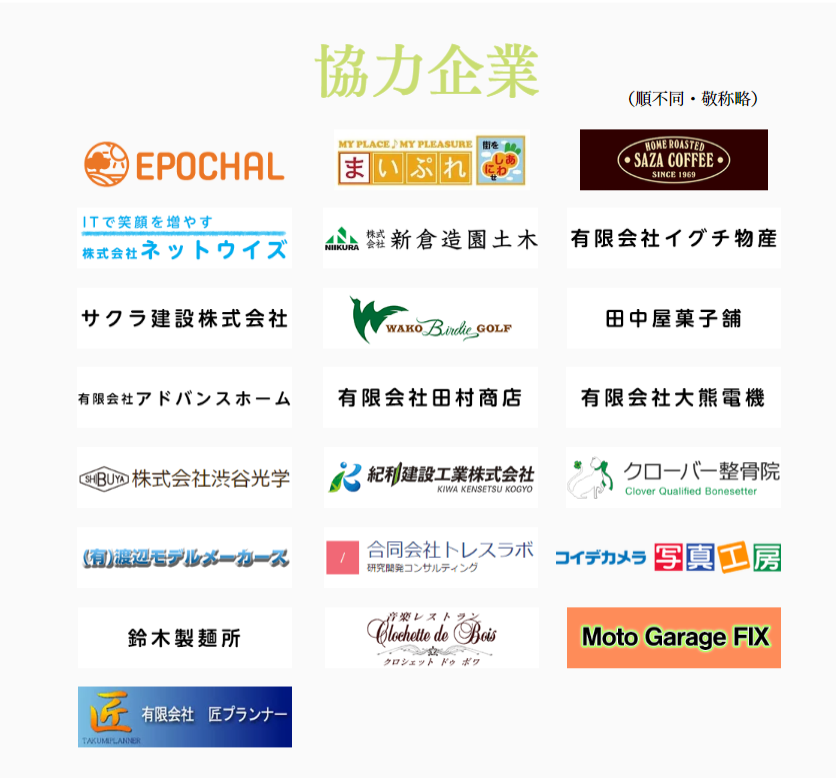Select the コイデカメラ 写真工房 banner
836x778 pixels.
pos(668,558)
